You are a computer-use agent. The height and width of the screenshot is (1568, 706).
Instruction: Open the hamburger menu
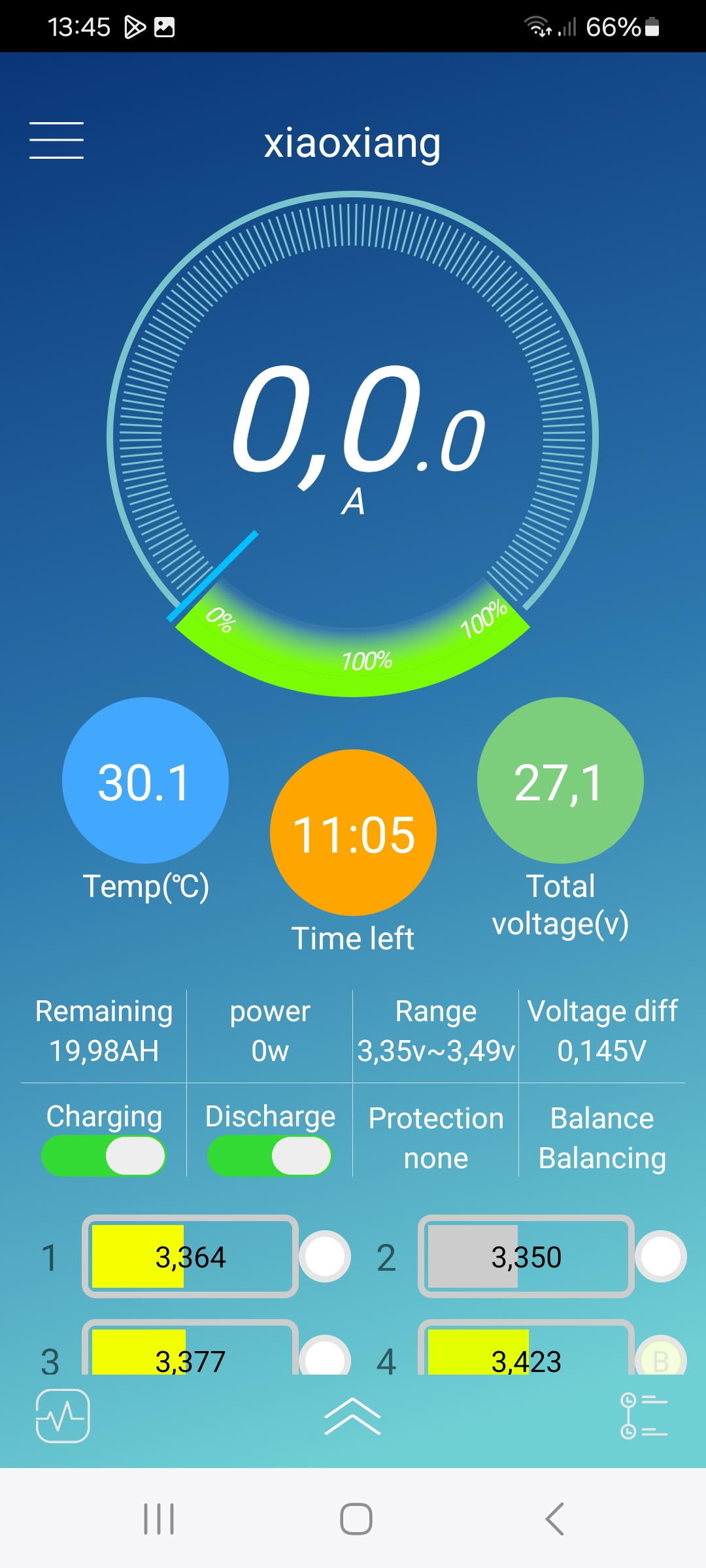(x=56, y=140)
